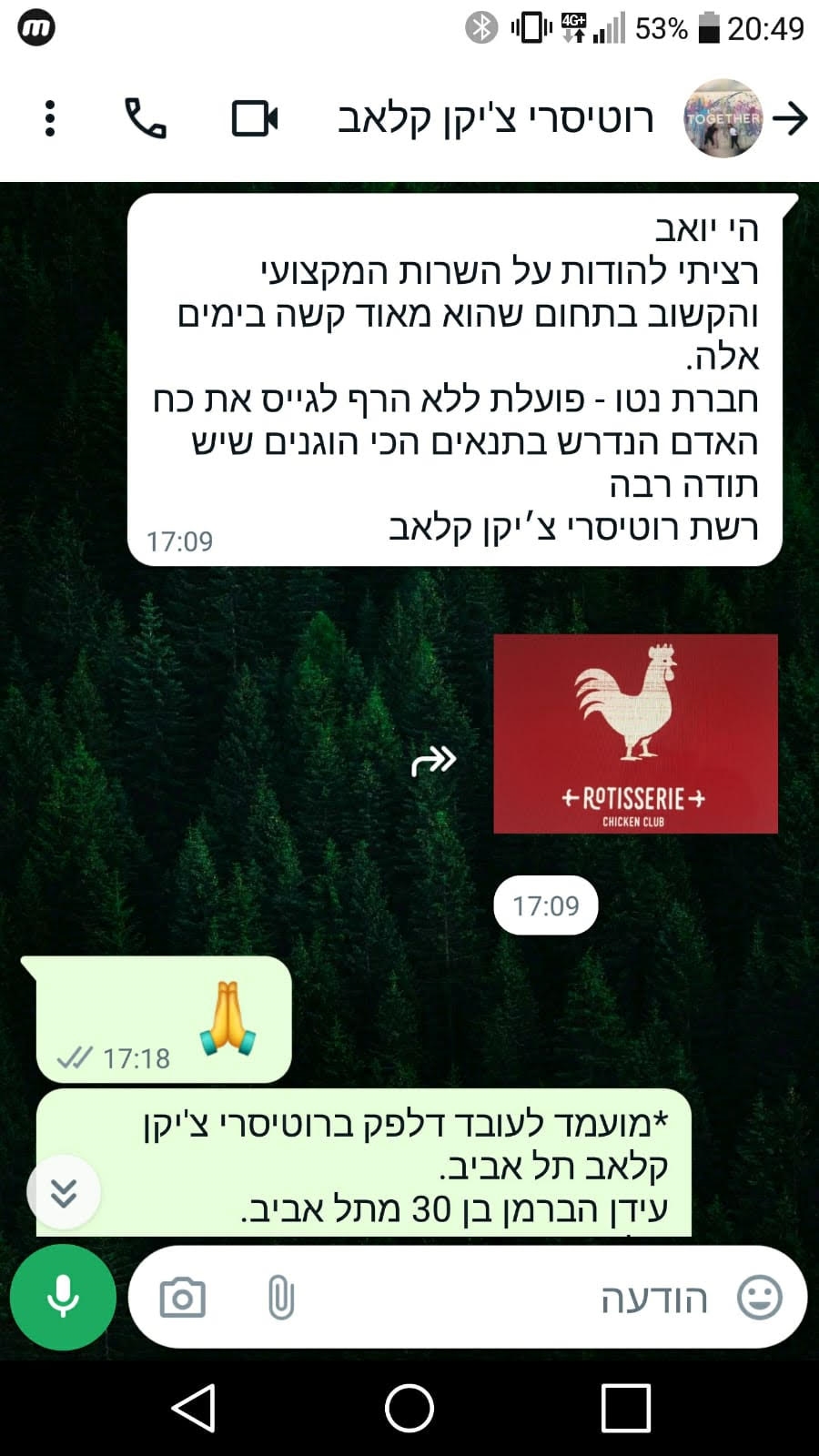Open the overflow menu with three dots
Screen dimensions: 819x1456
coord(50,119)
